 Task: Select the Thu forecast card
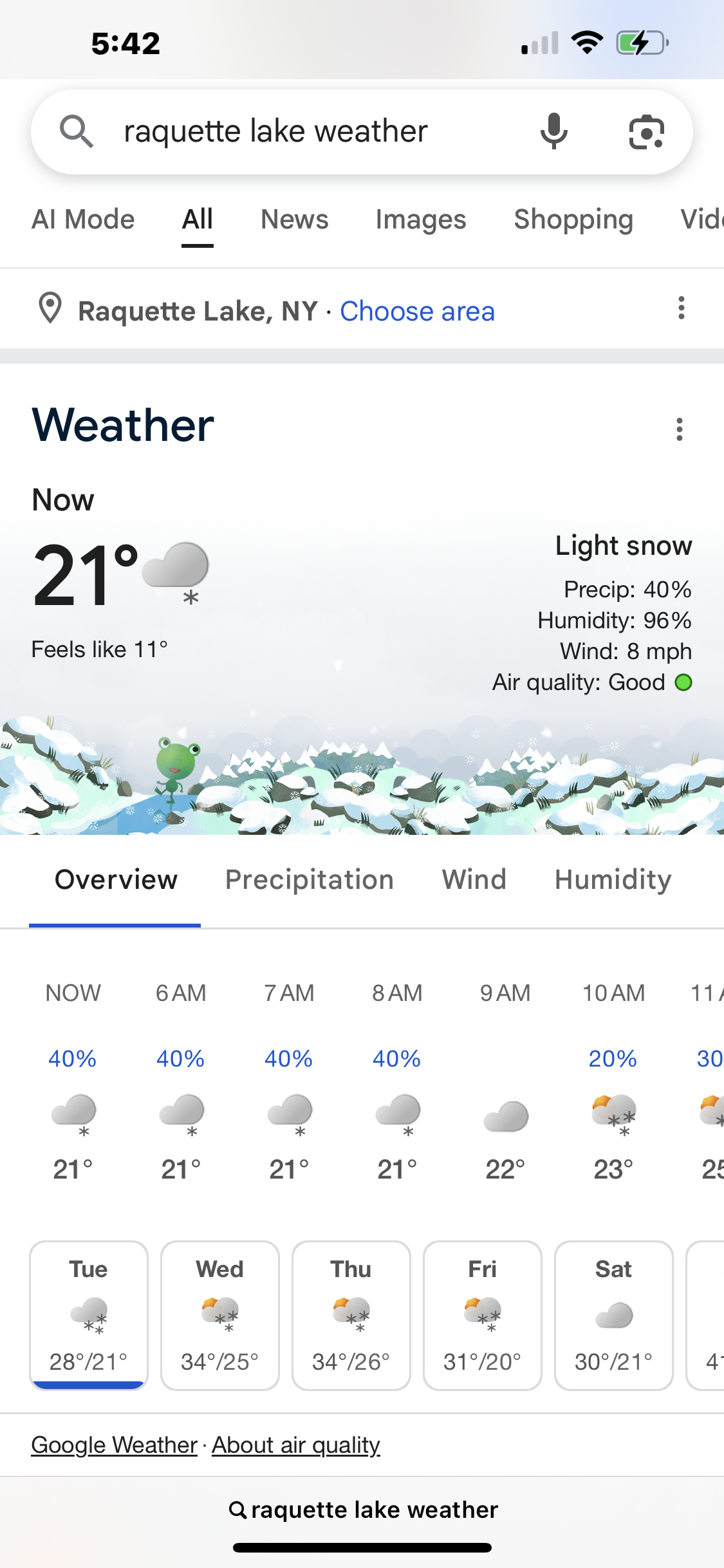click(351, 1315)
